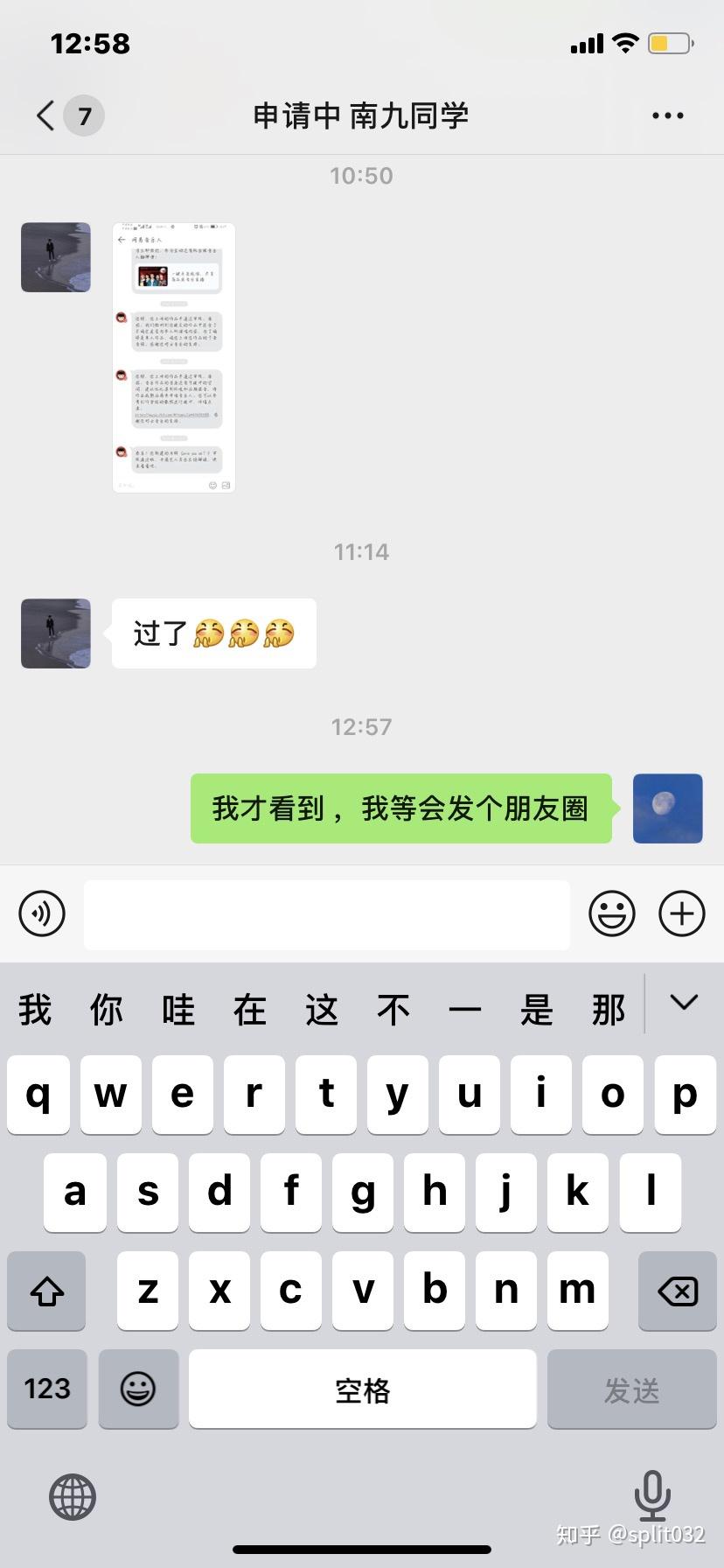Image resolution: width=724 pixels, height=1568 pixels.
Task: Tap the 123 key to show numbers
Action: pyautogui.click(x=47, y=1389)
